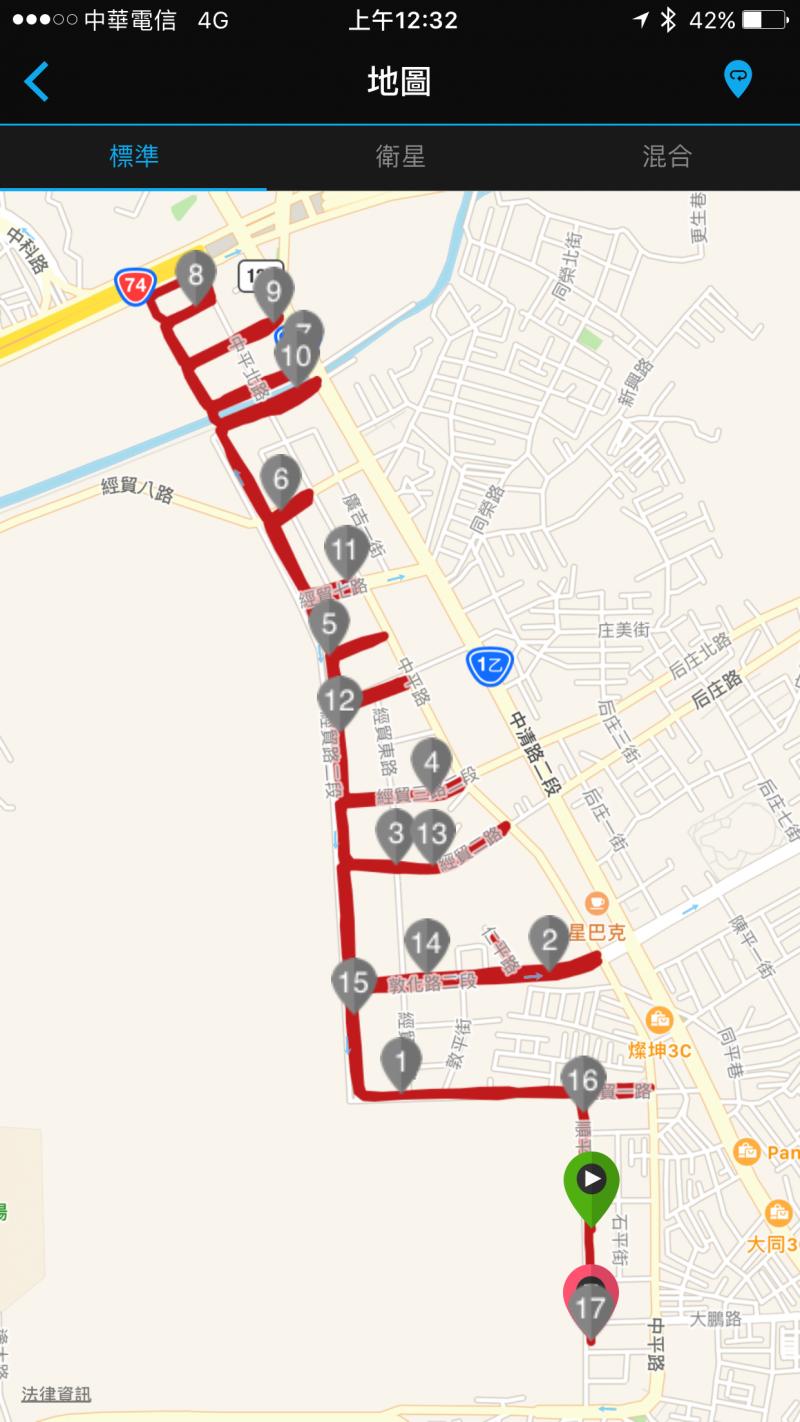Screen dimensions: 800x1422
Task: Select lap marker 6 on the route
Action: (280, 480)
